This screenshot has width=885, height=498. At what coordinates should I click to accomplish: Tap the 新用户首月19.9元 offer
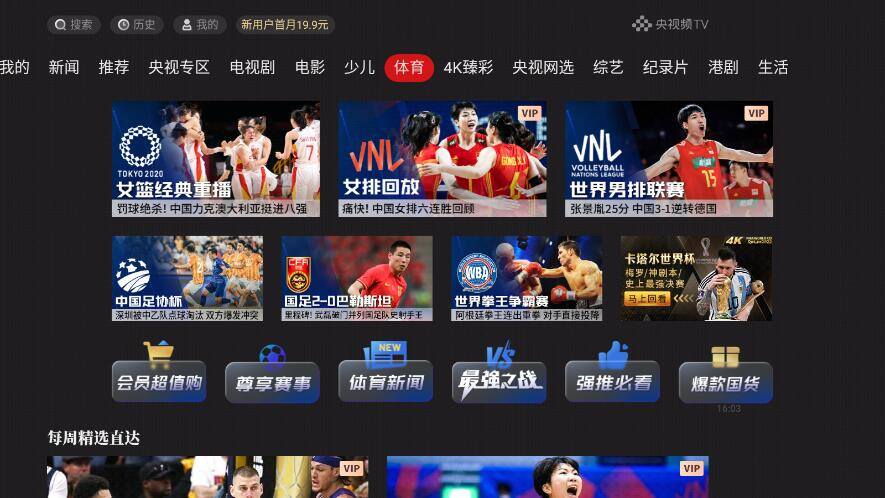[x=284, y=25]
